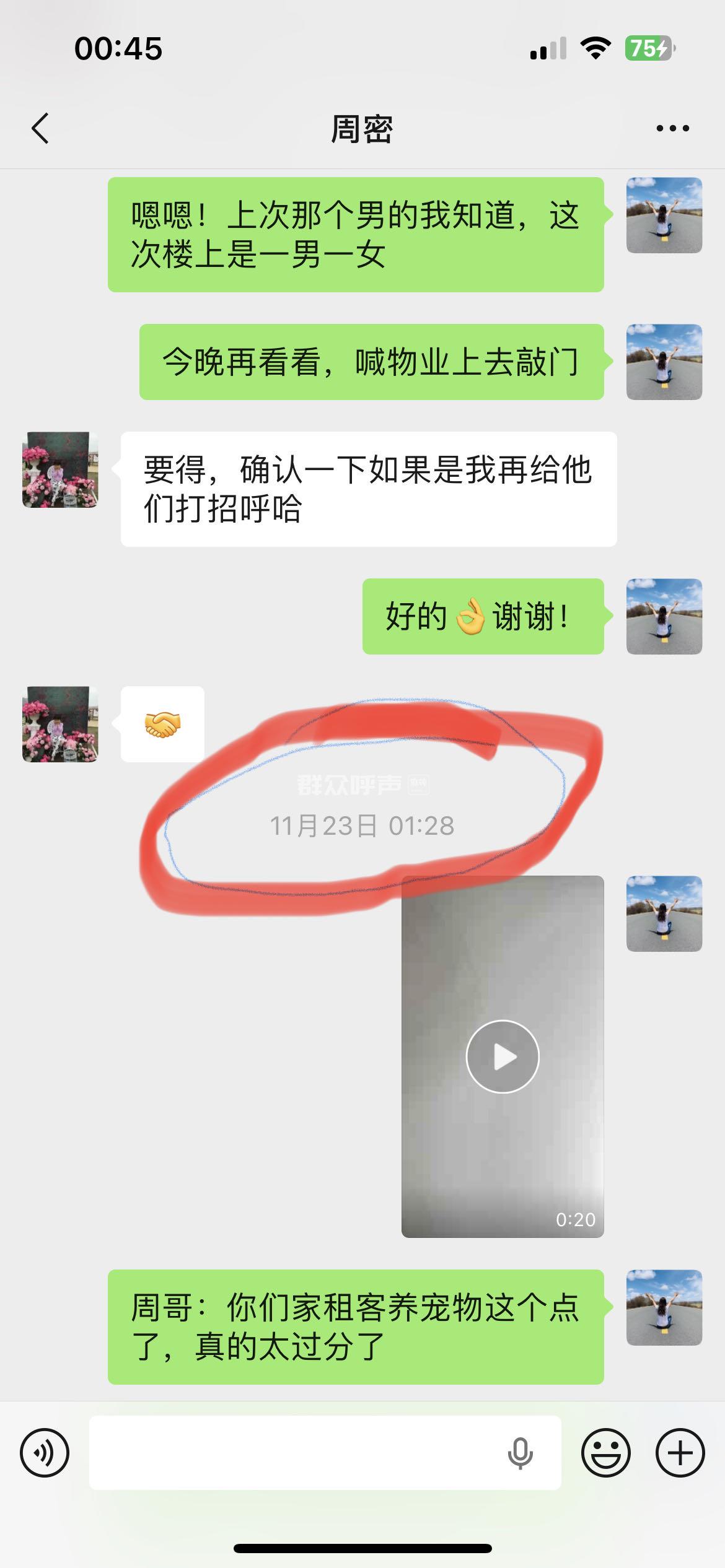Open the plus attachments menu
The image size is (725, 1568).
680,1453
